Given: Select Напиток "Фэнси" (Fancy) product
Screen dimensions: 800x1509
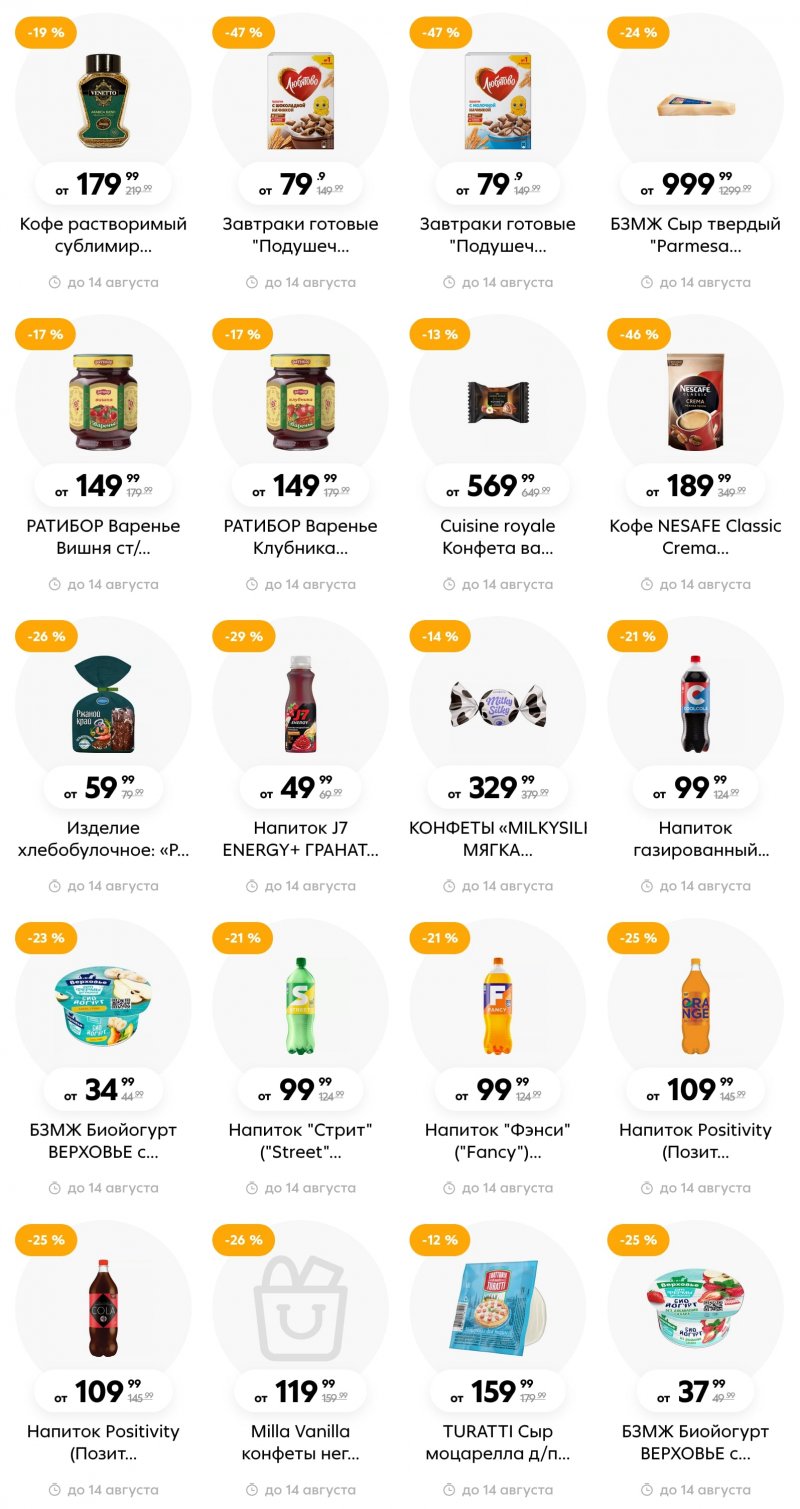Looking at the screenshot, I should pos(498,1006).
